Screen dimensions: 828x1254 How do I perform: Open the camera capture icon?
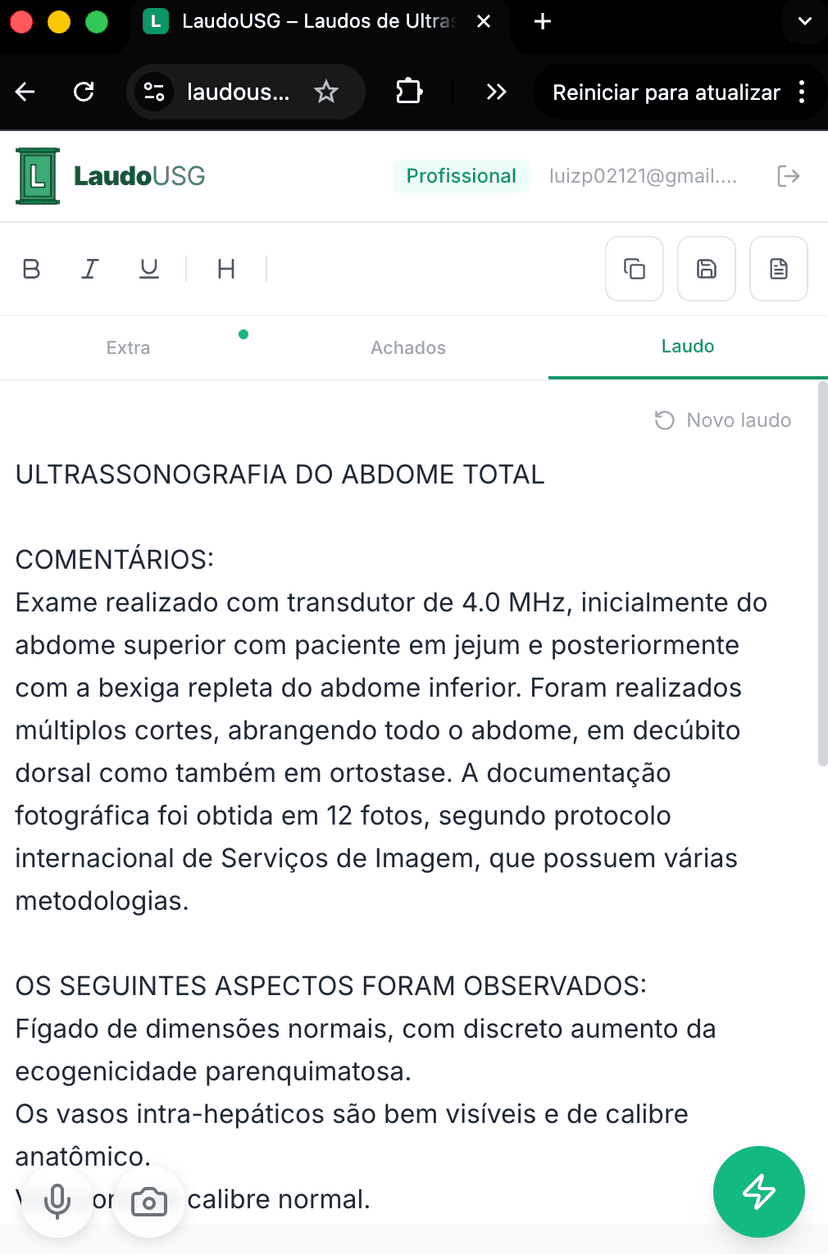149,1201
